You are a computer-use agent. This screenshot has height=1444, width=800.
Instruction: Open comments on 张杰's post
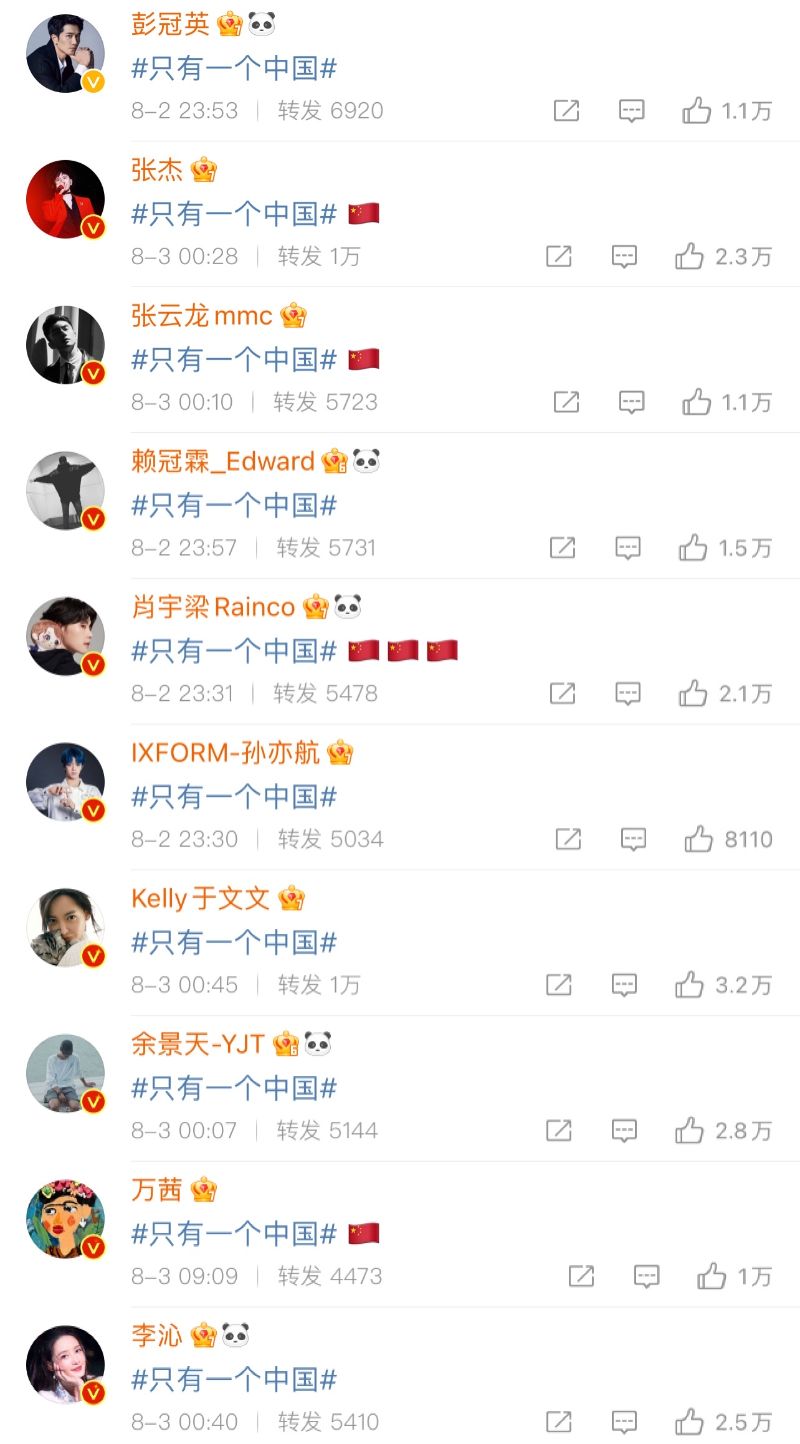(x=624, y=257)
